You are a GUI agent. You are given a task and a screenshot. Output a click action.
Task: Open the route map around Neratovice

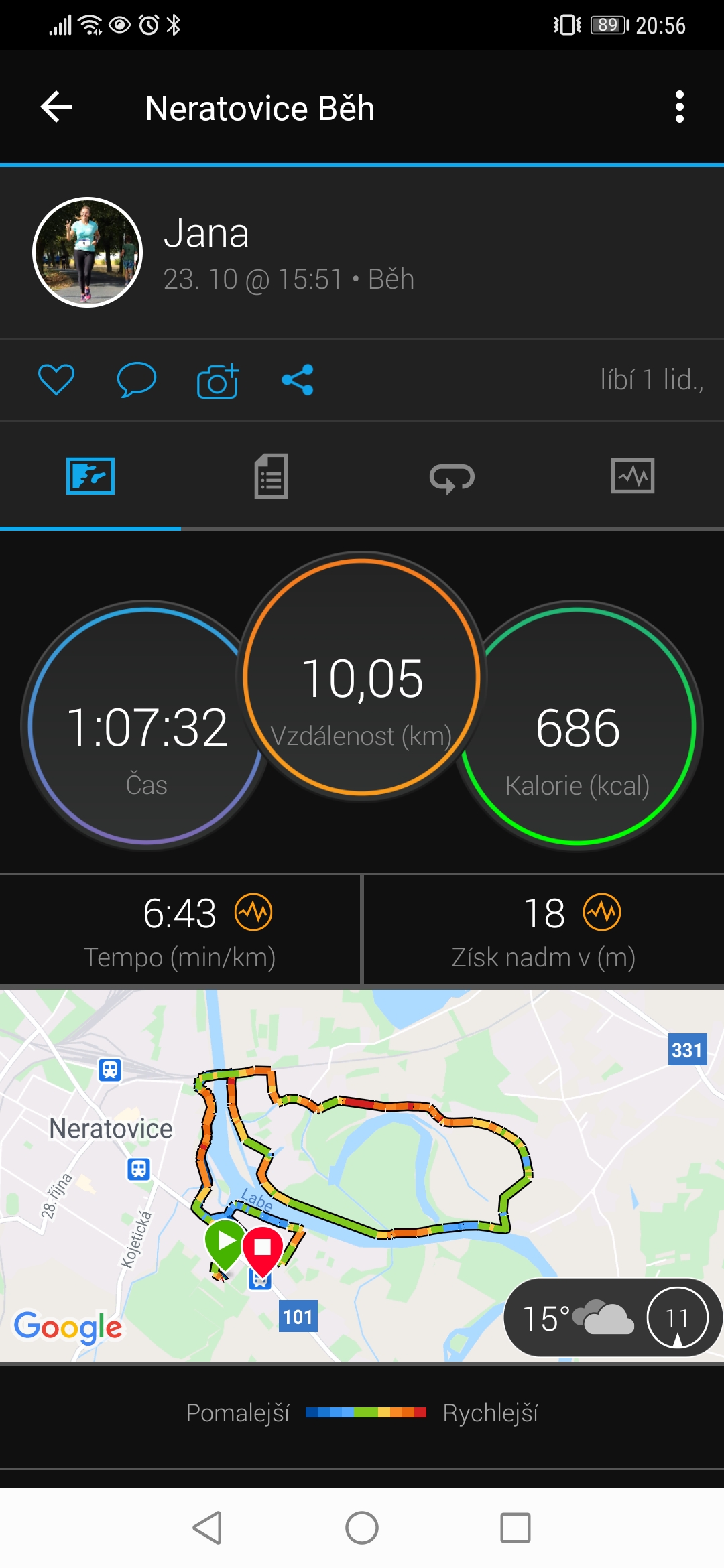tap(362, 1175)
